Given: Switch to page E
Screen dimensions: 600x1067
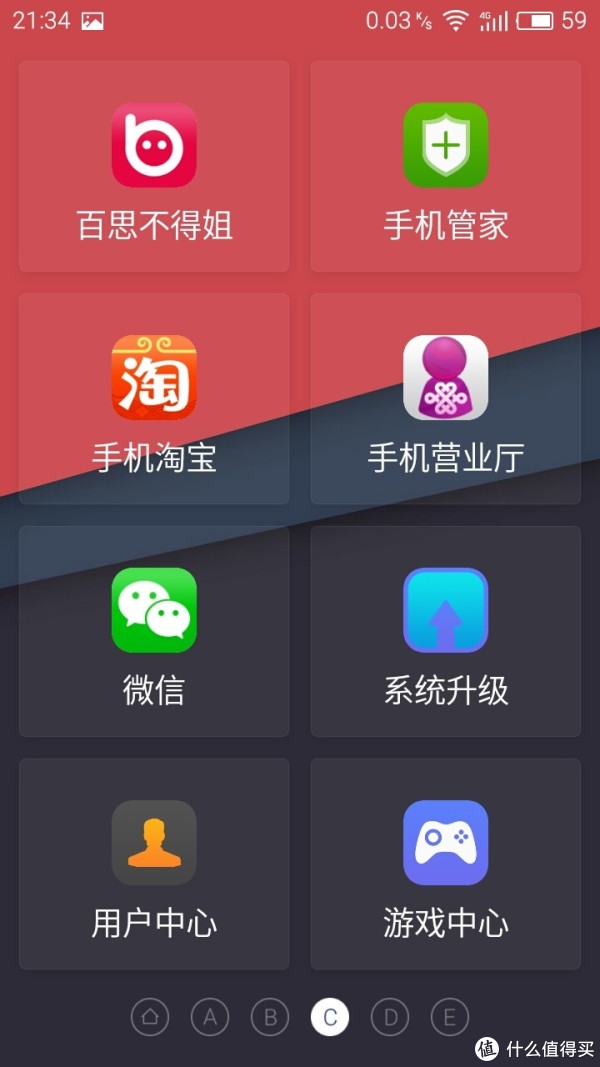Looking at the screenshot, I should (450, 1018).
